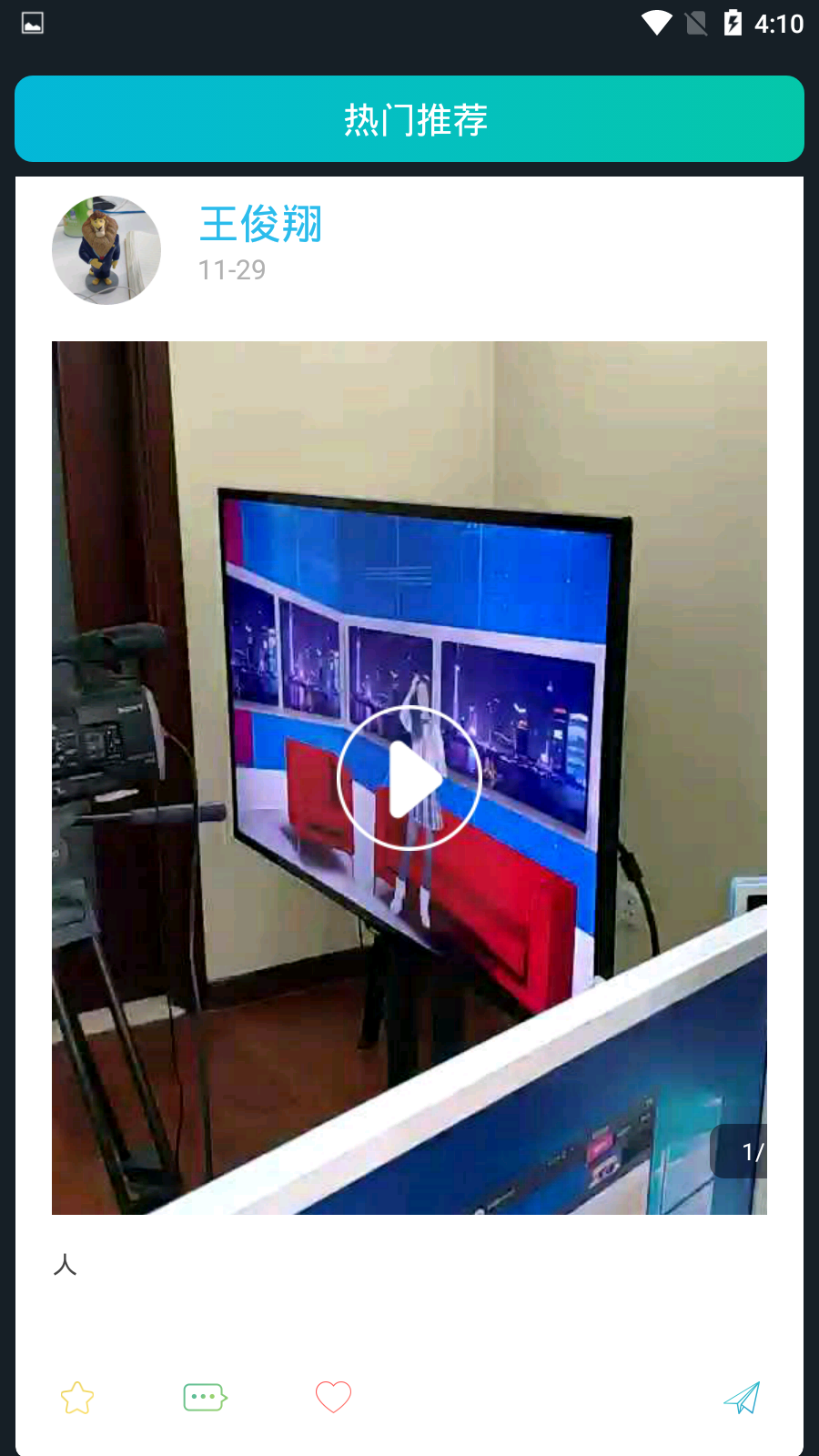The height and width of the screenshot is (1456, 819).
Task: Open comments with the speech bubble icon
Action: coord(205,1397)
